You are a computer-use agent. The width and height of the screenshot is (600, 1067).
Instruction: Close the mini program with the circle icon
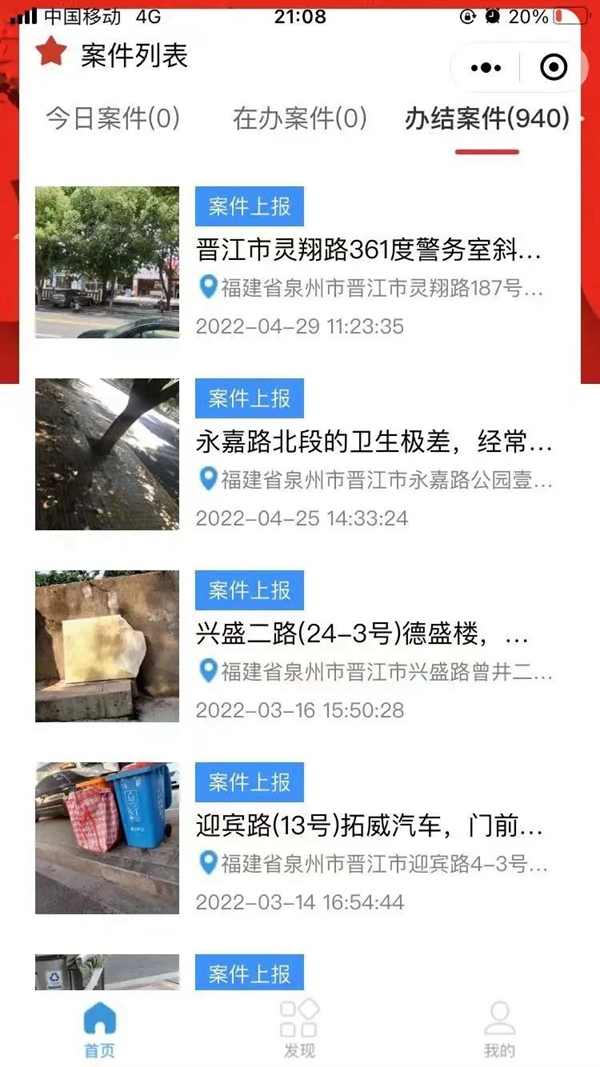[552, 68]
